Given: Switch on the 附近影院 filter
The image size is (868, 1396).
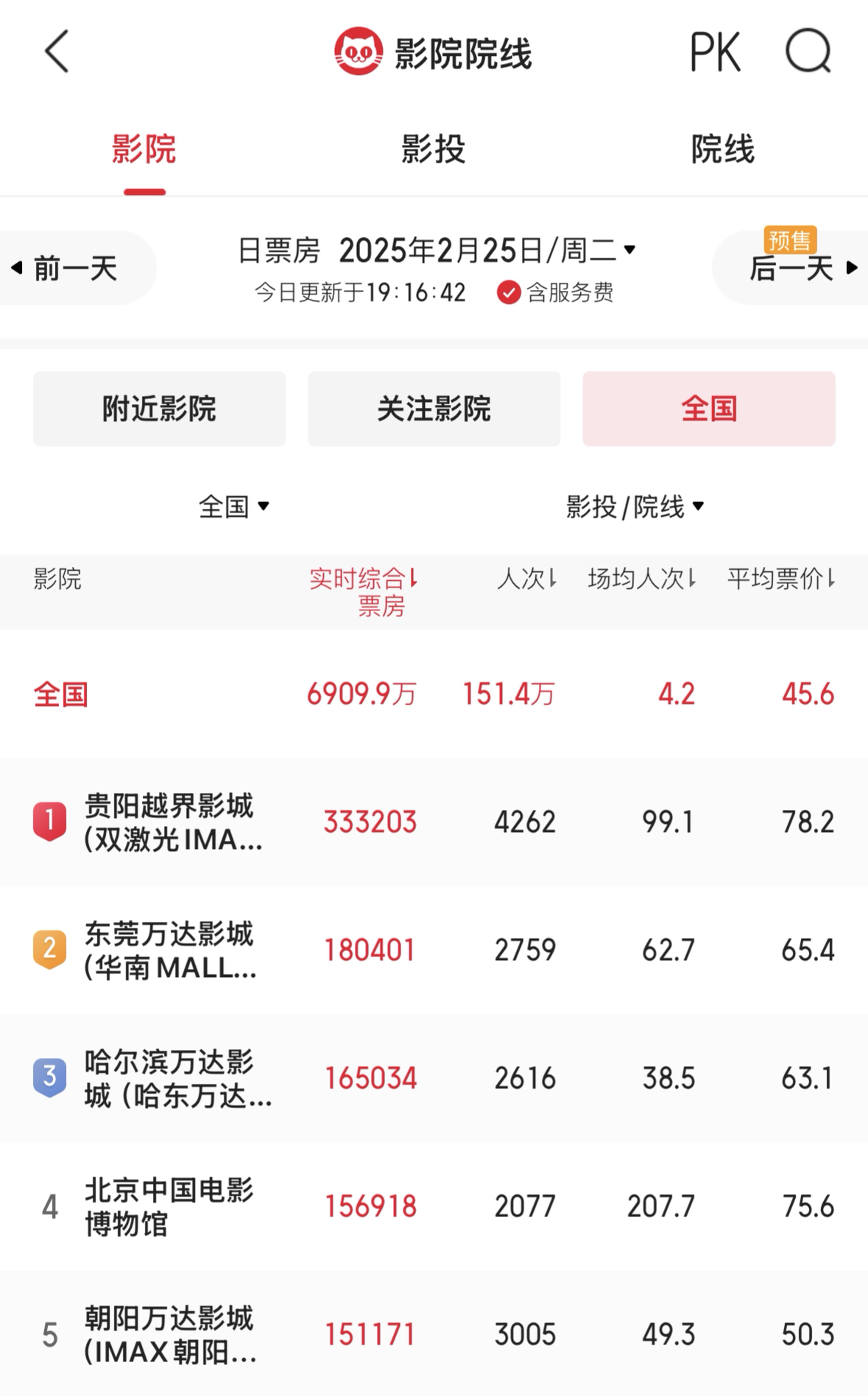Looking at the screenshot, I should [158, 409].
